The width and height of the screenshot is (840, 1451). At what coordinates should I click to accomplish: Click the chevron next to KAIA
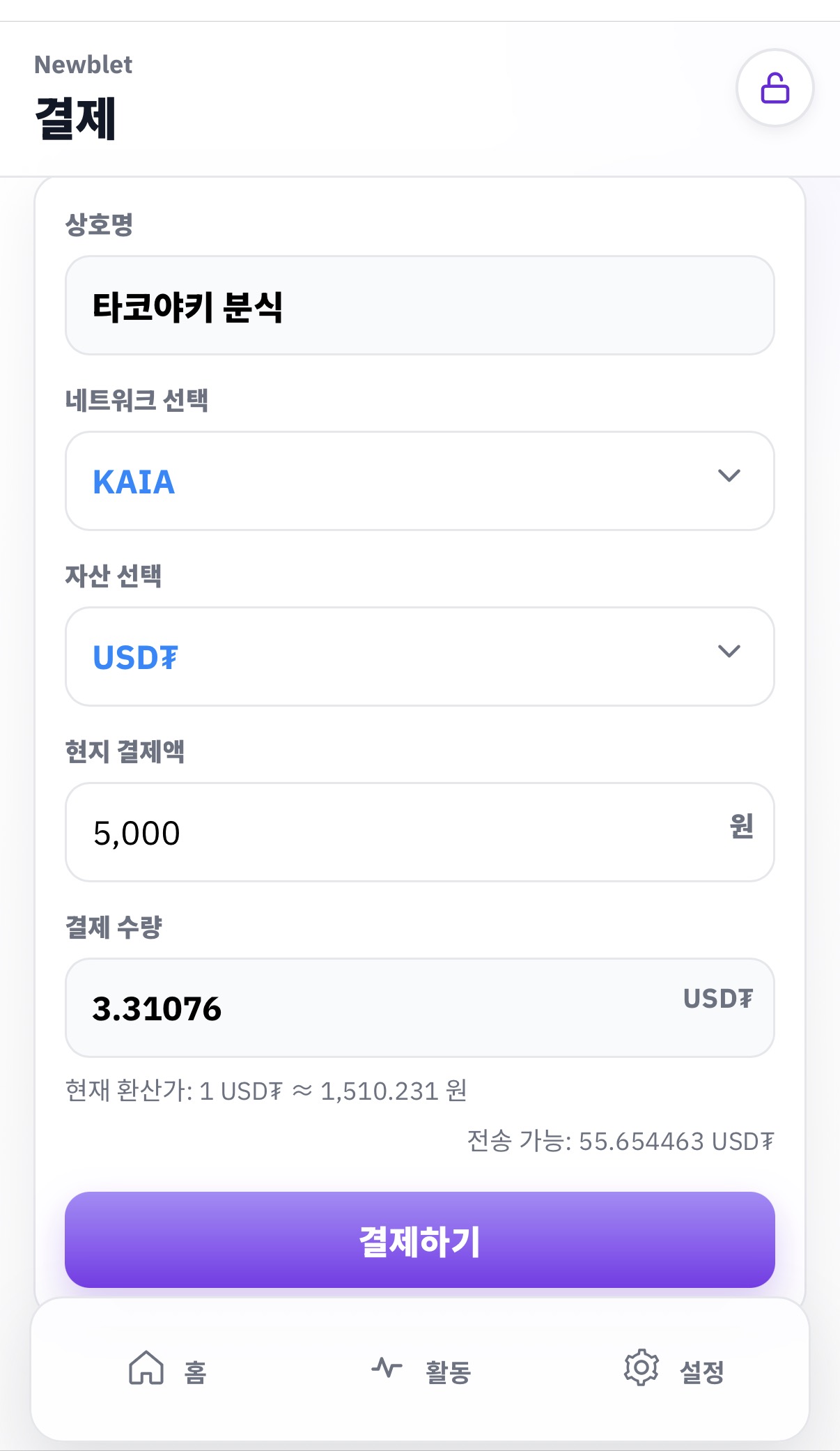(x=730, y=477)
